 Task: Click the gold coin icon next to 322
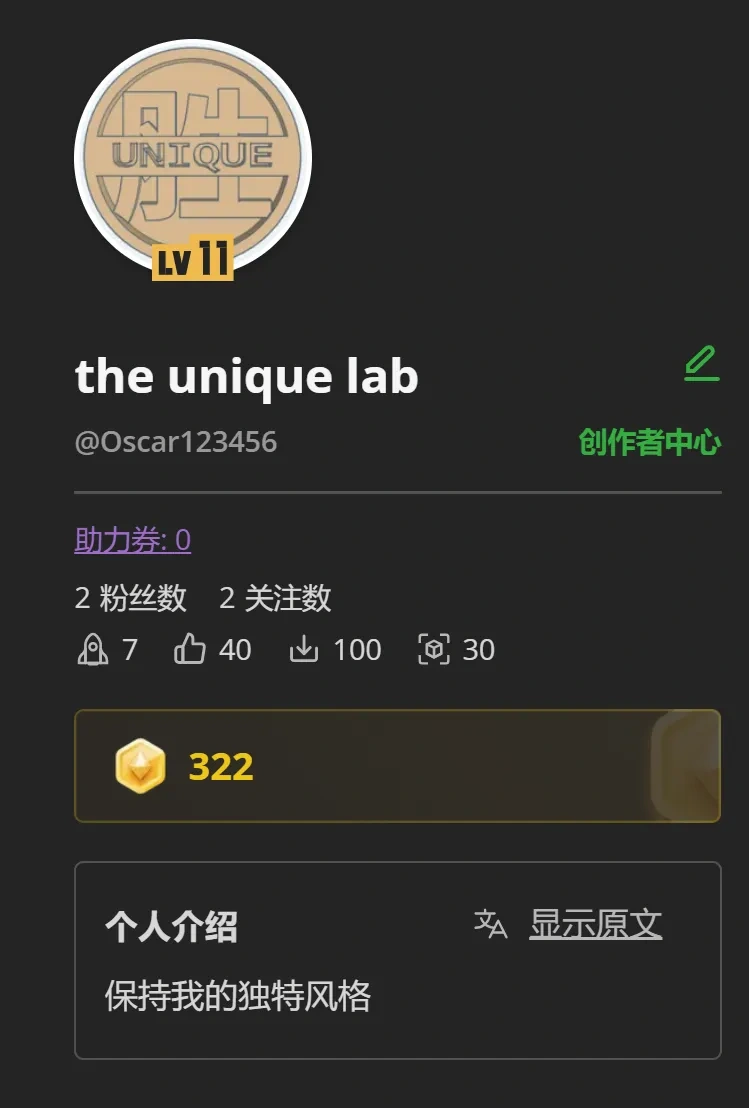[139, 768]
